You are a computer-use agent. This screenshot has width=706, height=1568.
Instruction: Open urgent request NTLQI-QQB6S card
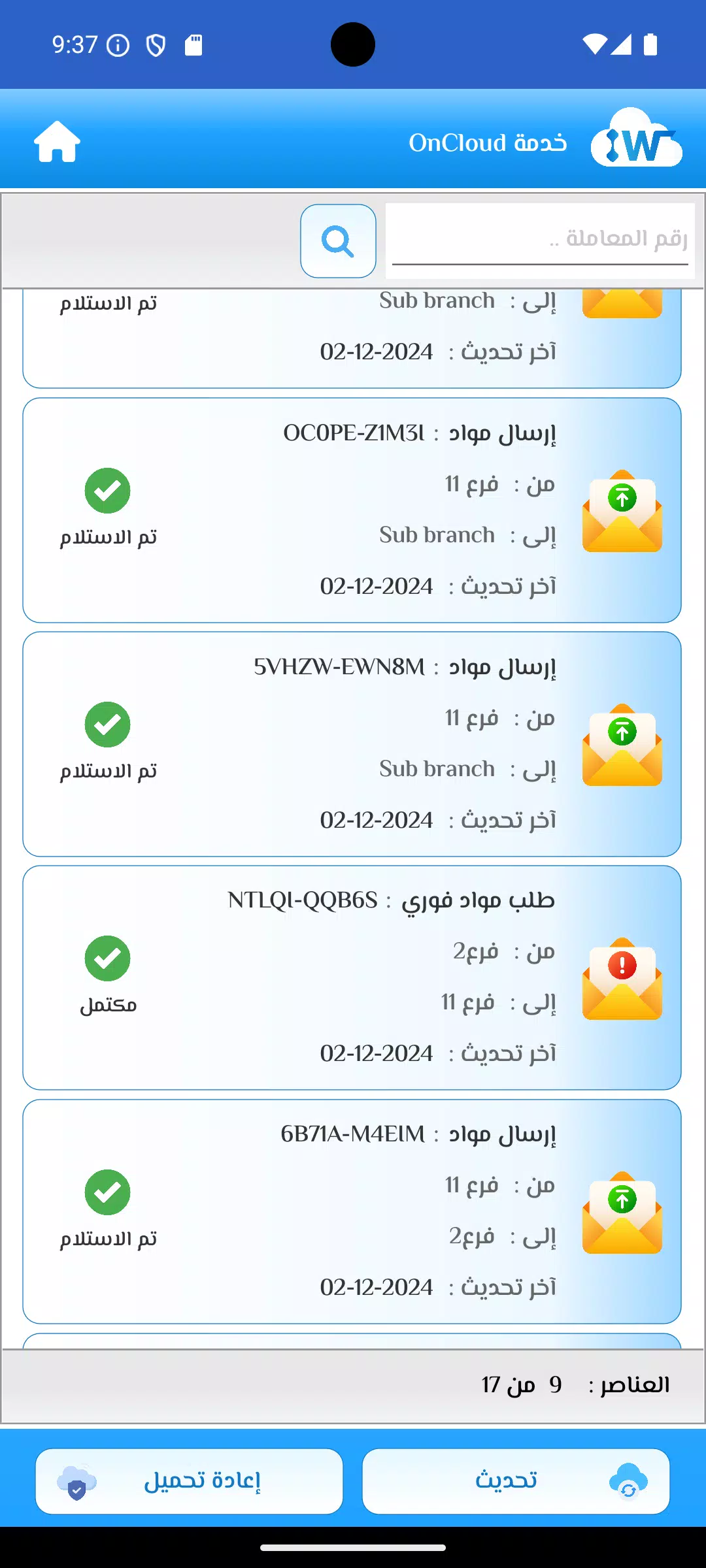[x=352, y=977]
